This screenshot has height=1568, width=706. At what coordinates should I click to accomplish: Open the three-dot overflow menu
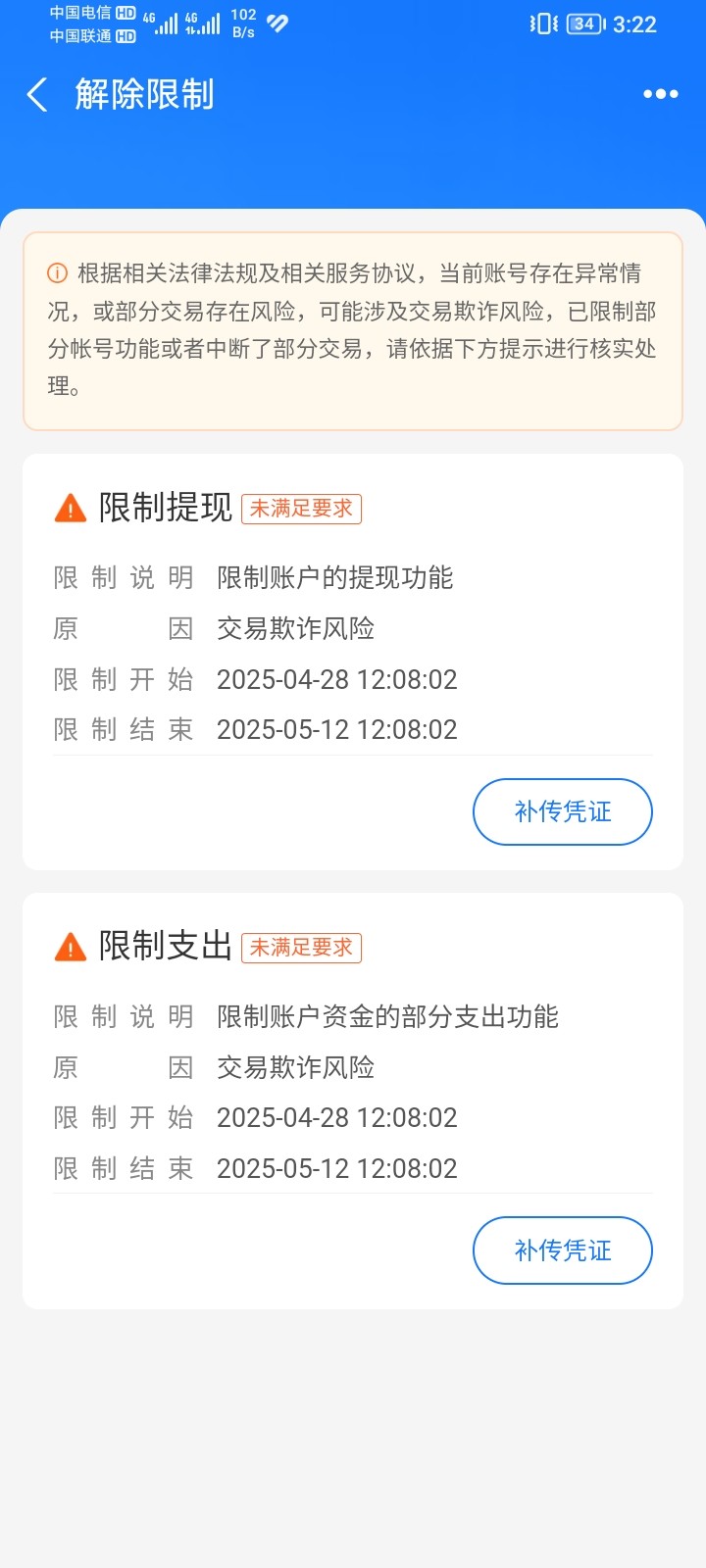tap(660, 94)
